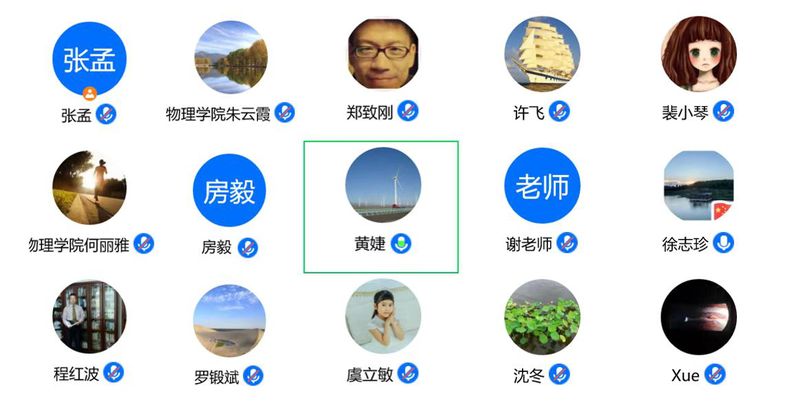Open 裴小琴's participant tile
Image resolution: width=798 pixels, height=418 pixels.
698,55
